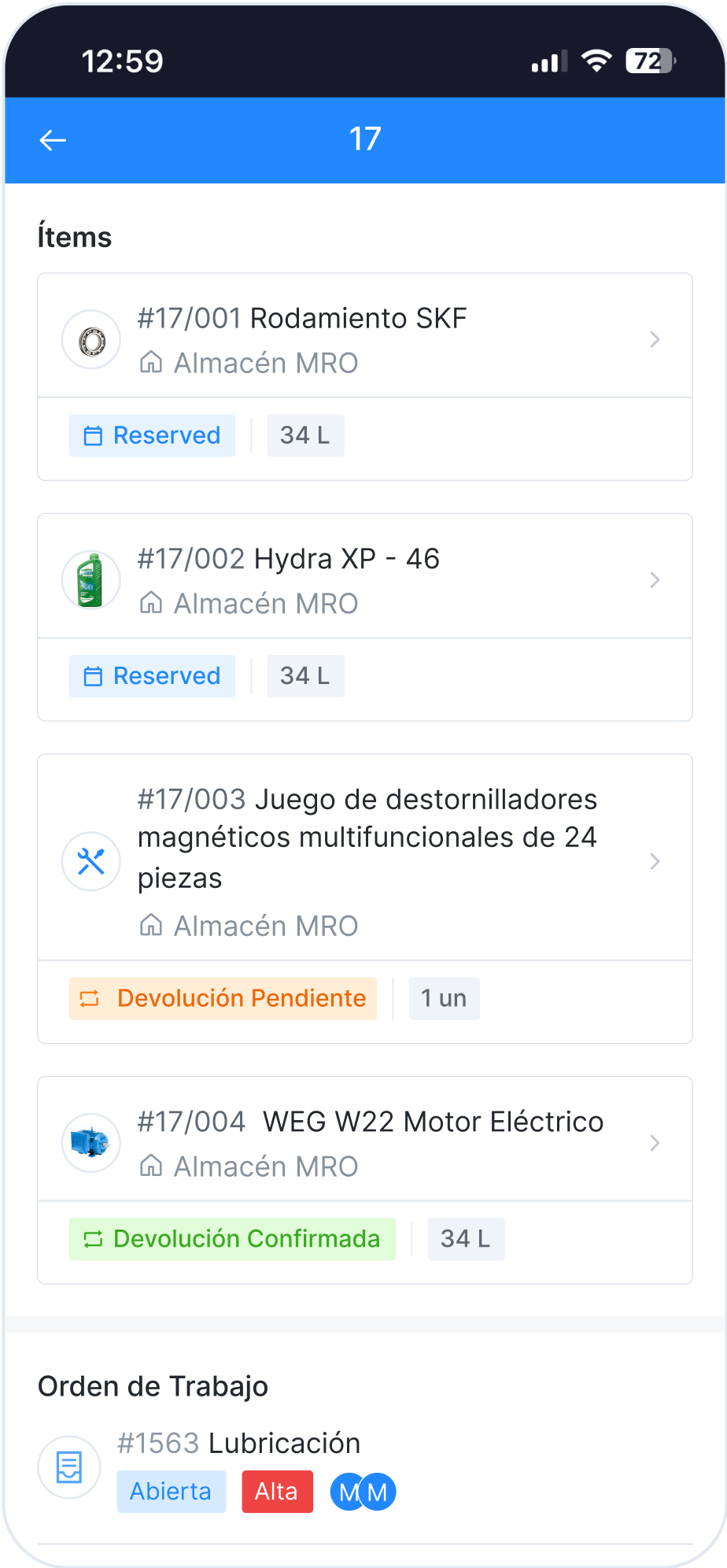
Task: Toggle Devolución Confirmada on the electric motor
Action: (x=232, y=1238)
